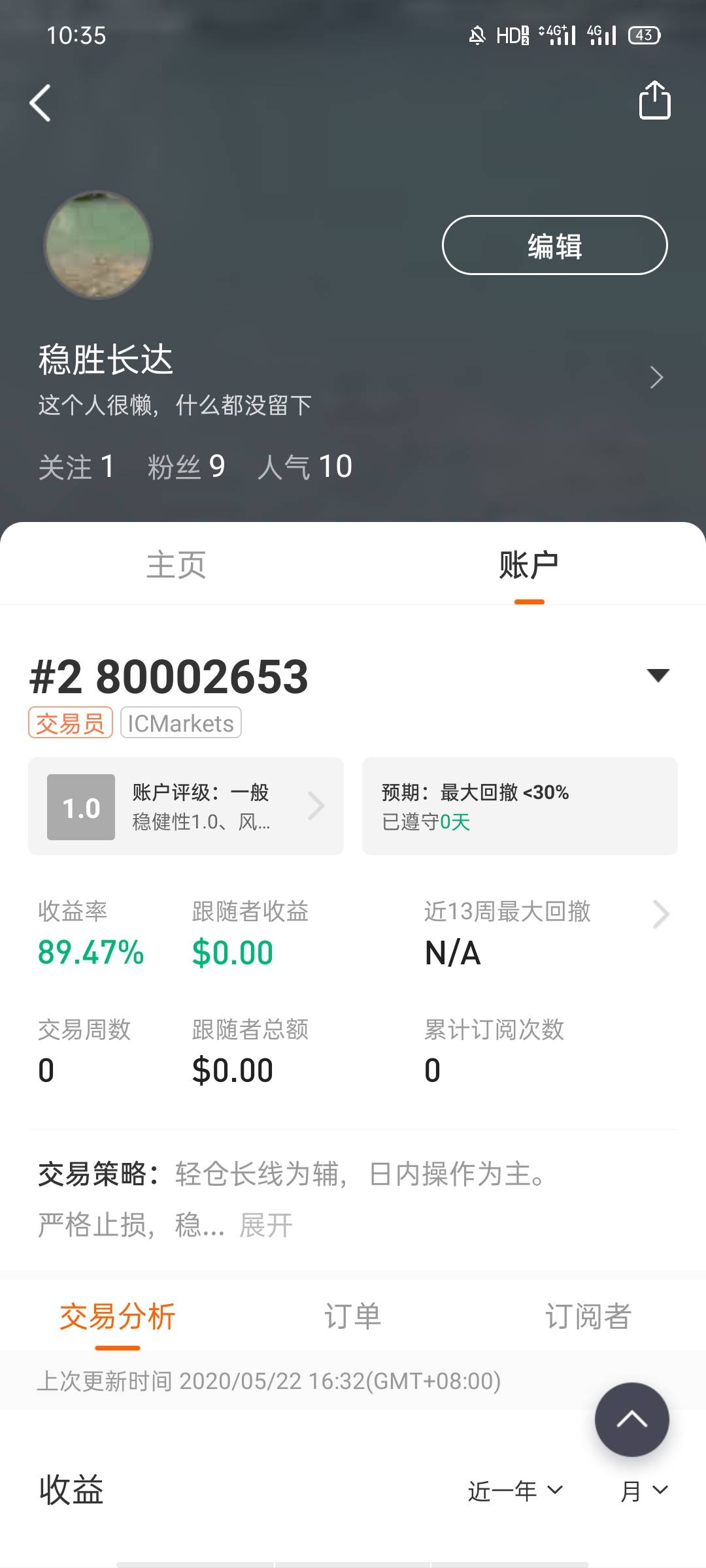Open the 预期 最大回撤 <30% card
This screenshot has width=706, height=1568.
click(x=520, y=806)
